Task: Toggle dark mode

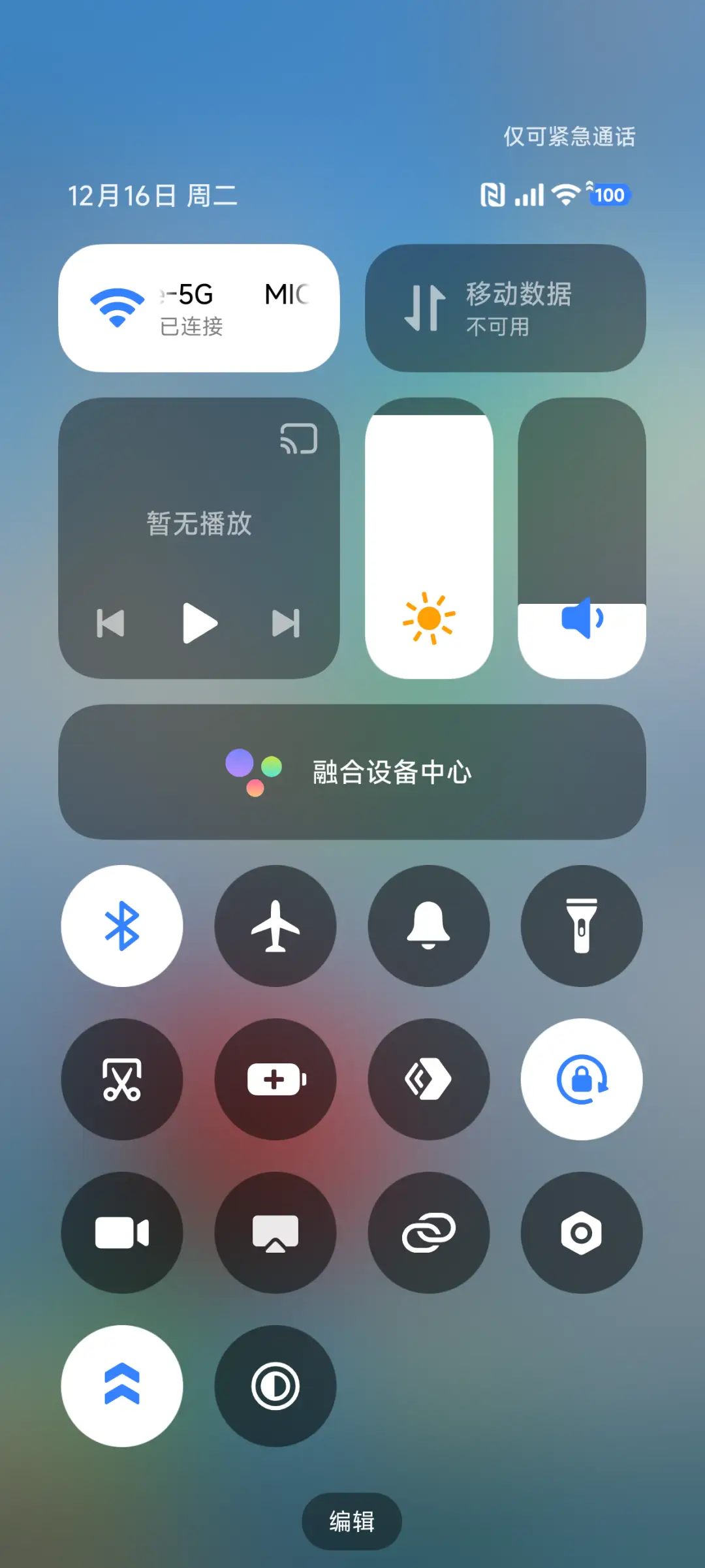Action: [275, 1386]
